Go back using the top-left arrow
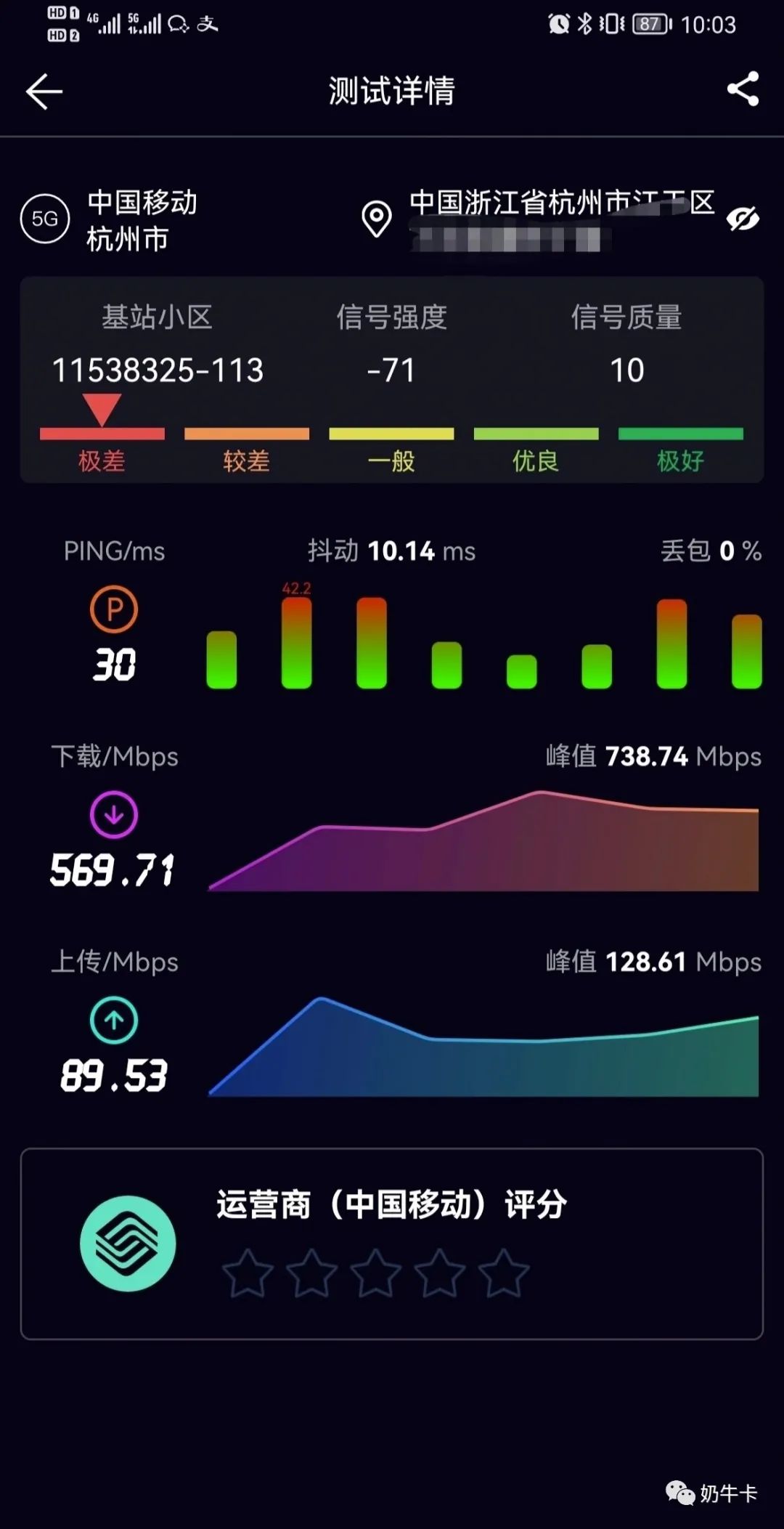 pyautogui.click(x=44, y=92)
